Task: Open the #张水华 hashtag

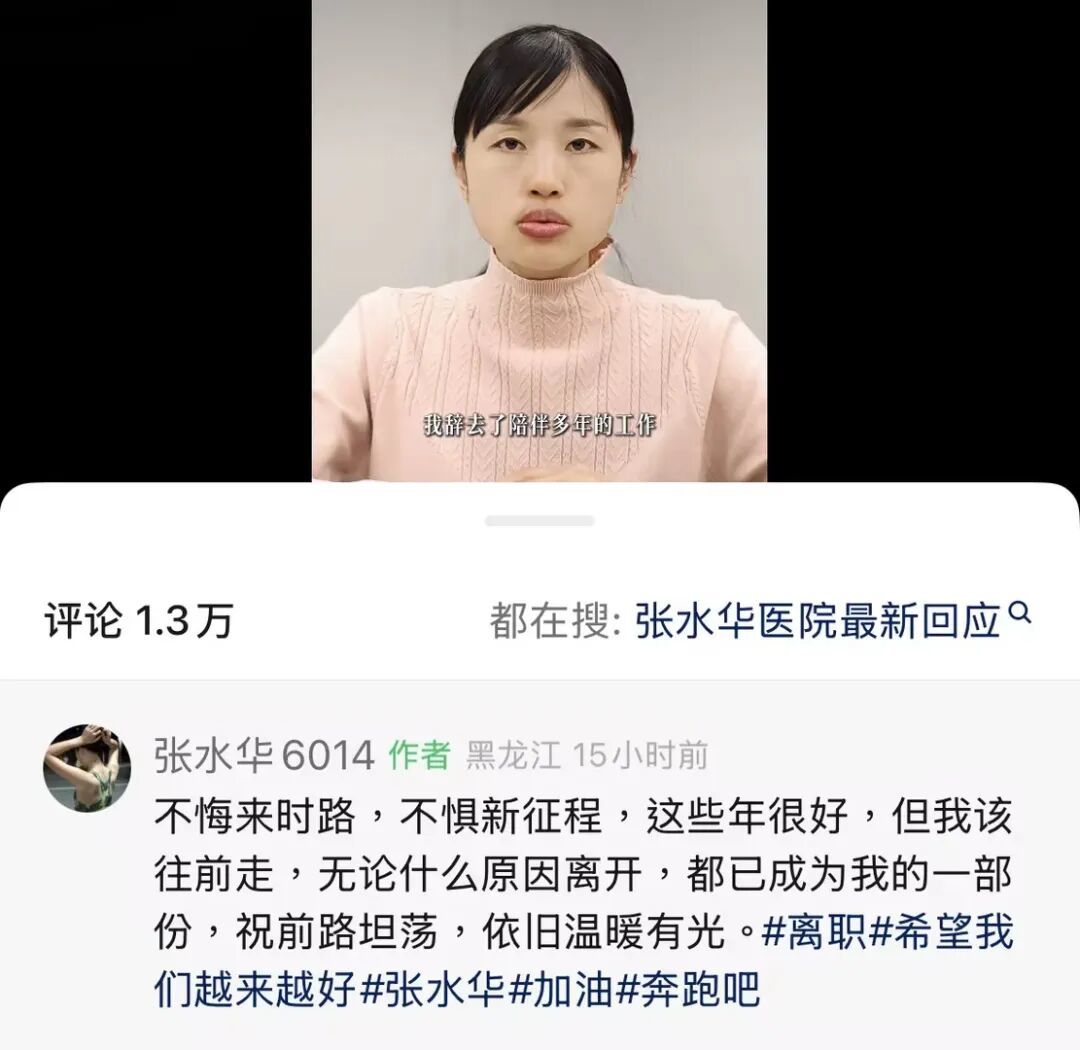Action: coord(433,990)
